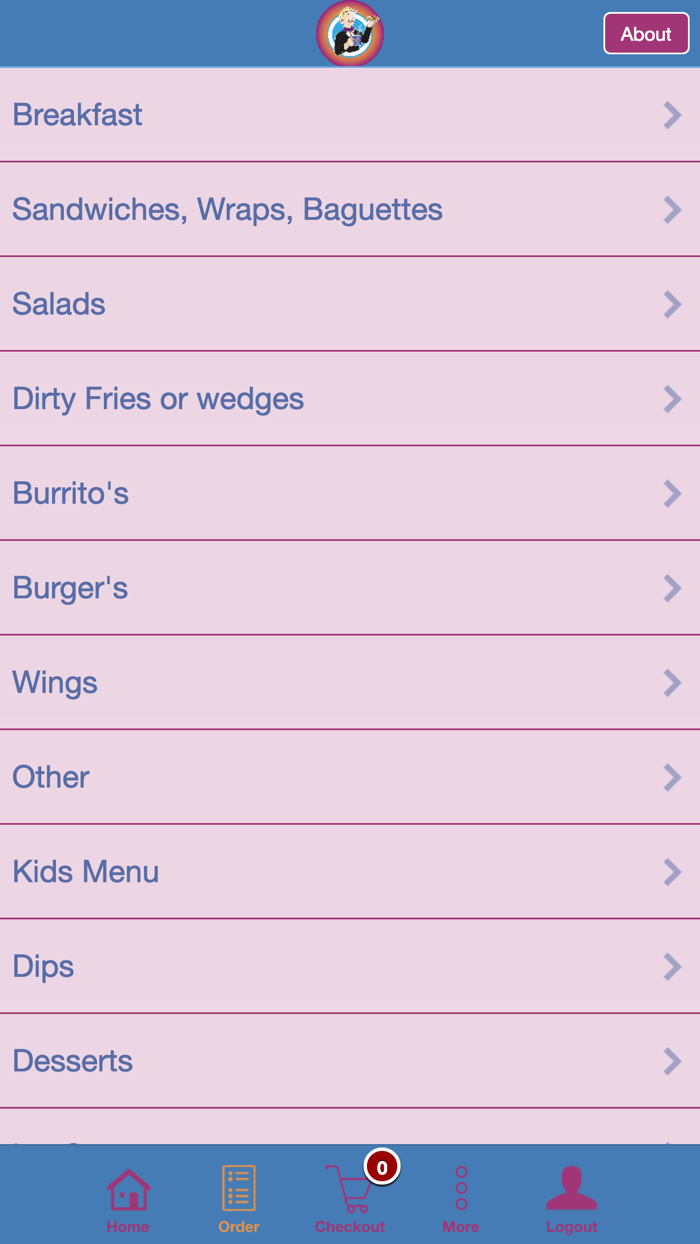The height and width of the screenshot is (1244, 700).
Task: Browse the Salads category
Action: click(350, 304)
